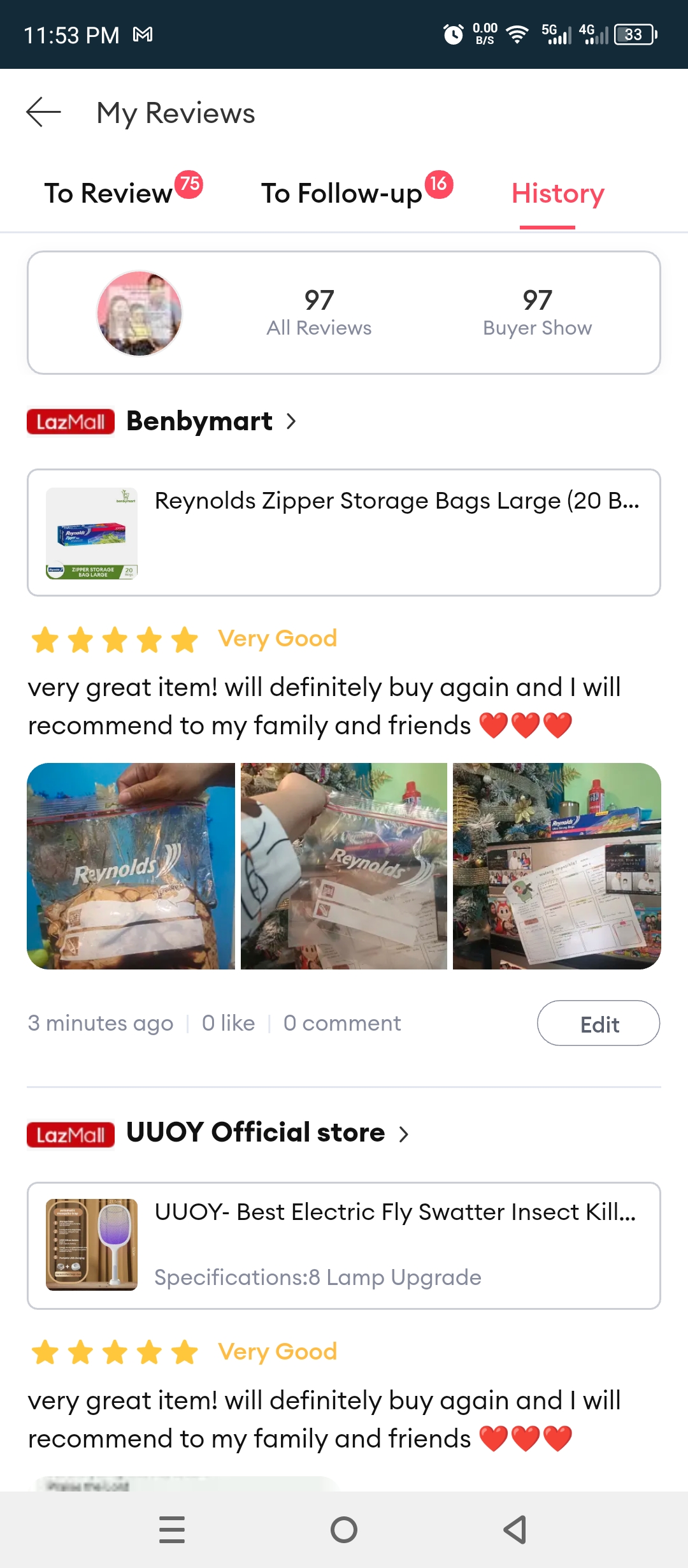
Task: Select the History tab
Action: (x=557, y=193)
